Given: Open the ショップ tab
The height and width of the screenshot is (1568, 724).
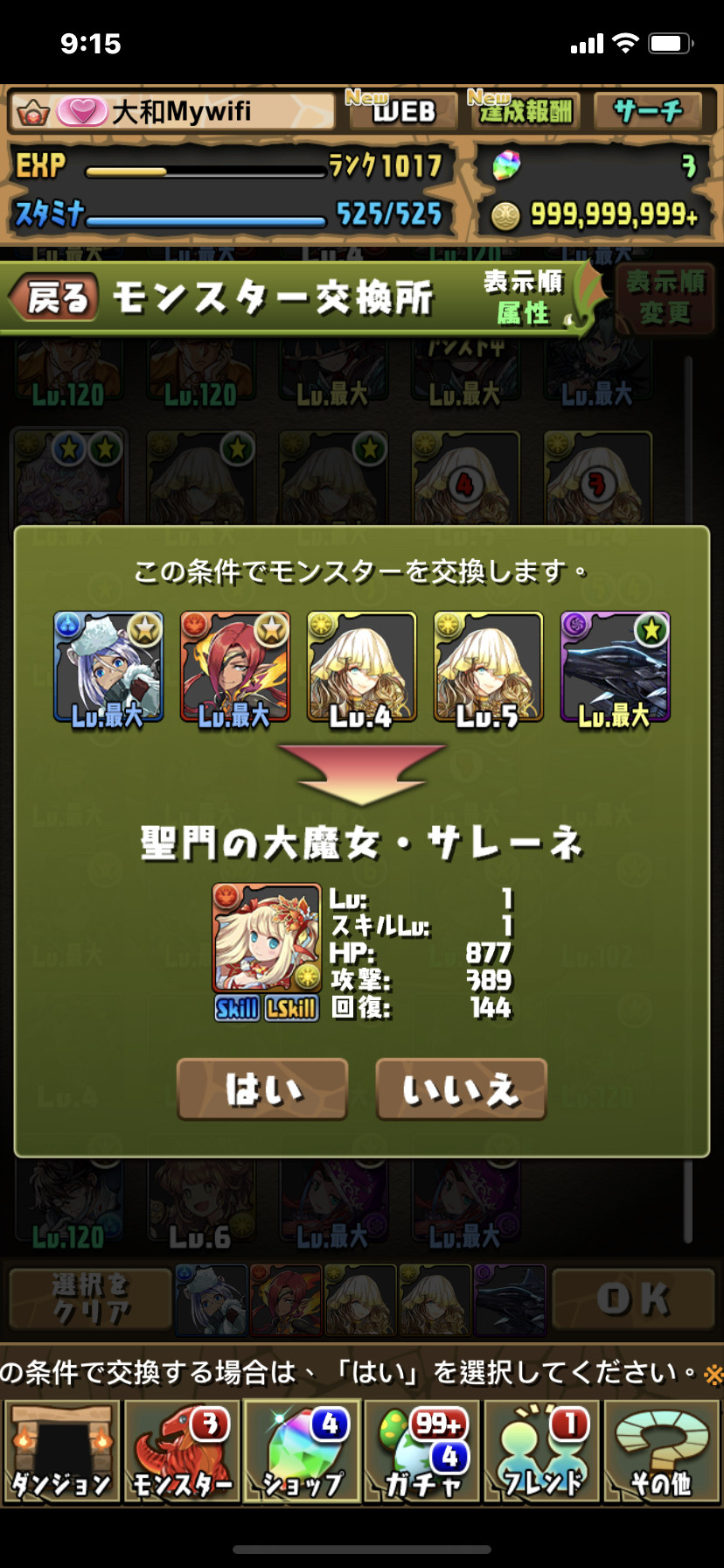Looking at the screenshot, I should pyautogui.click(x=302, y=1451).
